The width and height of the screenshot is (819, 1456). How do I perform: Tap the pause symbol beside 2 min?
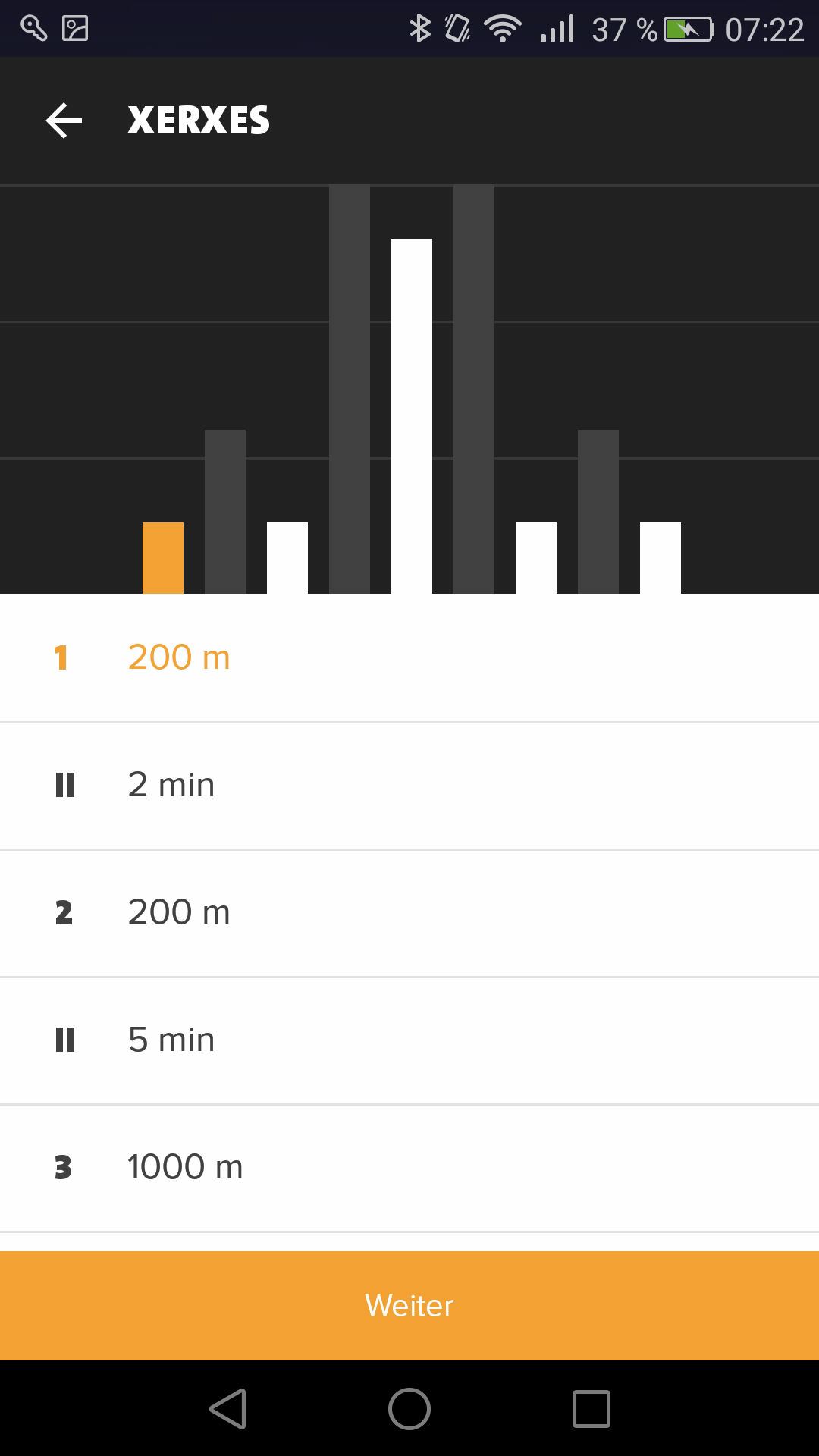click(x=67, y=785)
